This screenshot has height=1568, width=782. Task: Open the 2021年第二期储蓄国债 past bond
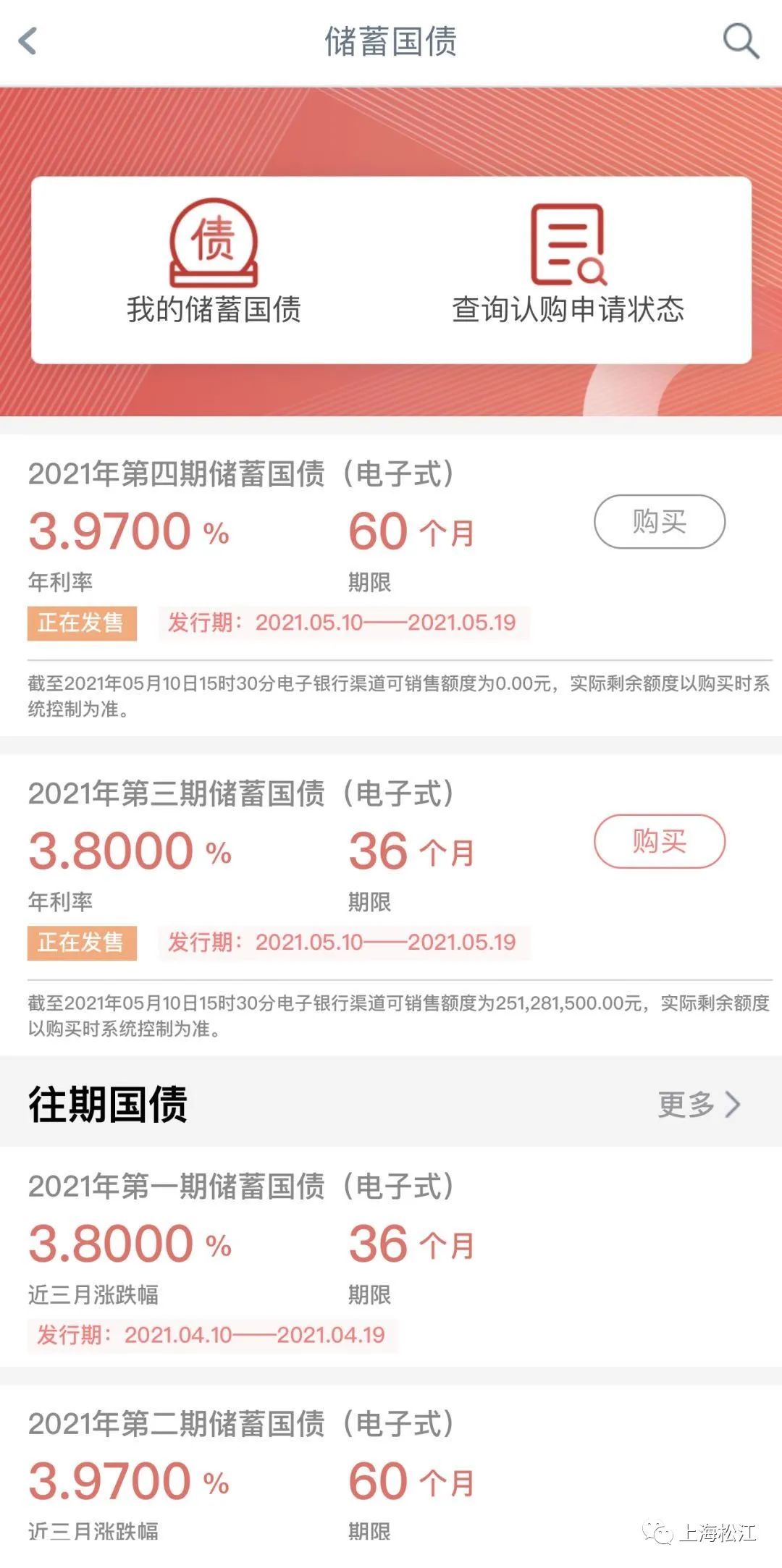pos(241,1423)
